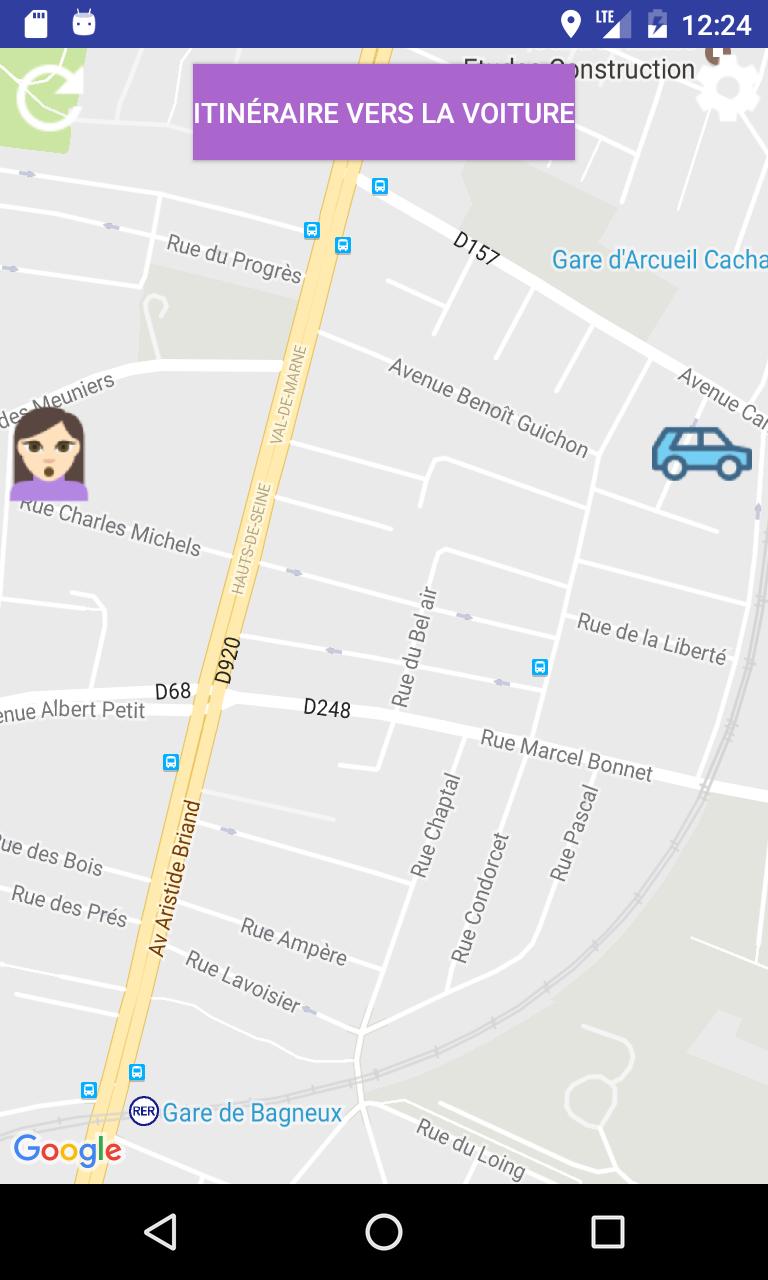Select the woman avatar marker

tap(48, 454)
